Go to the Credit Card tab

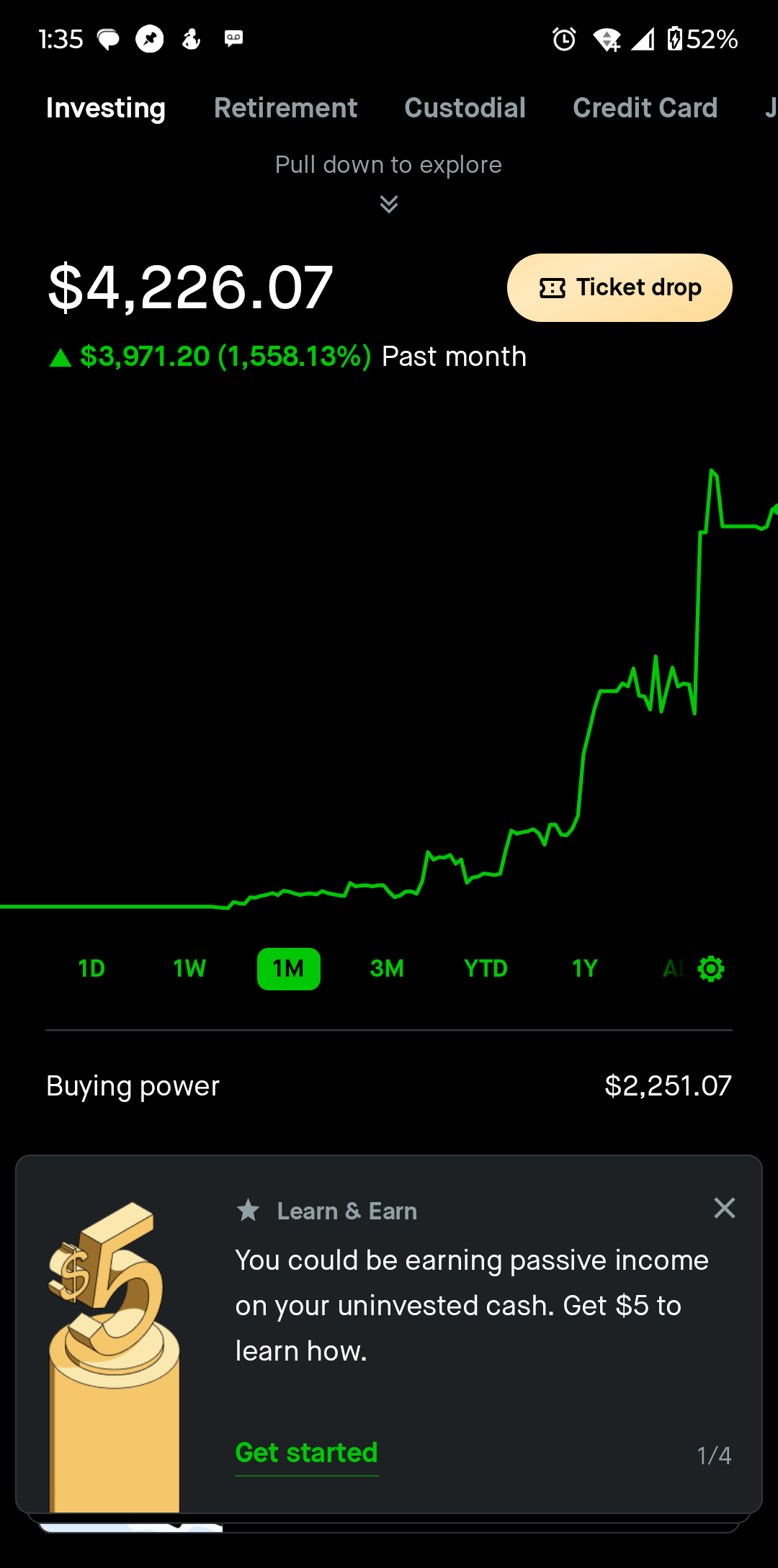[645, 108]
